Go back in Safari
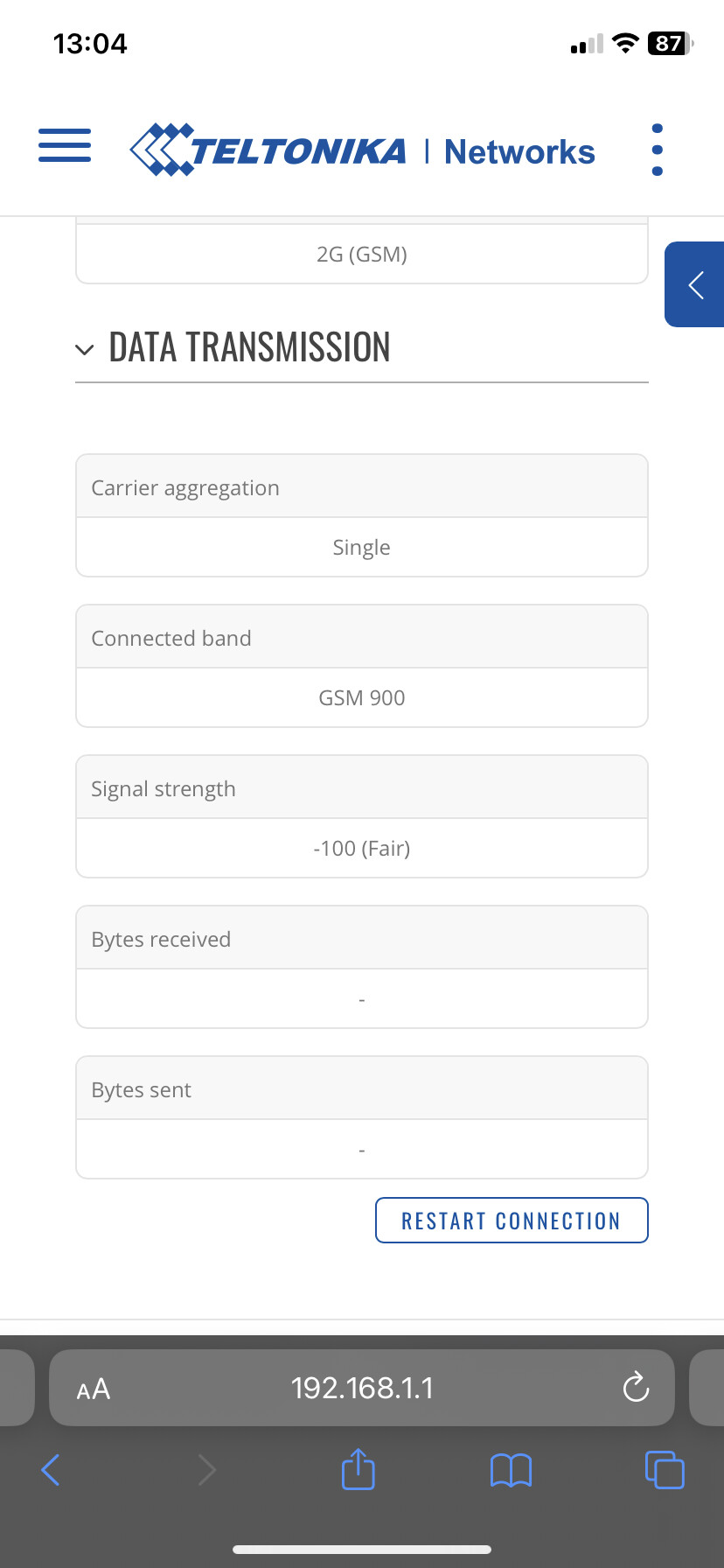The image size is (724, 1568). 51,1470
